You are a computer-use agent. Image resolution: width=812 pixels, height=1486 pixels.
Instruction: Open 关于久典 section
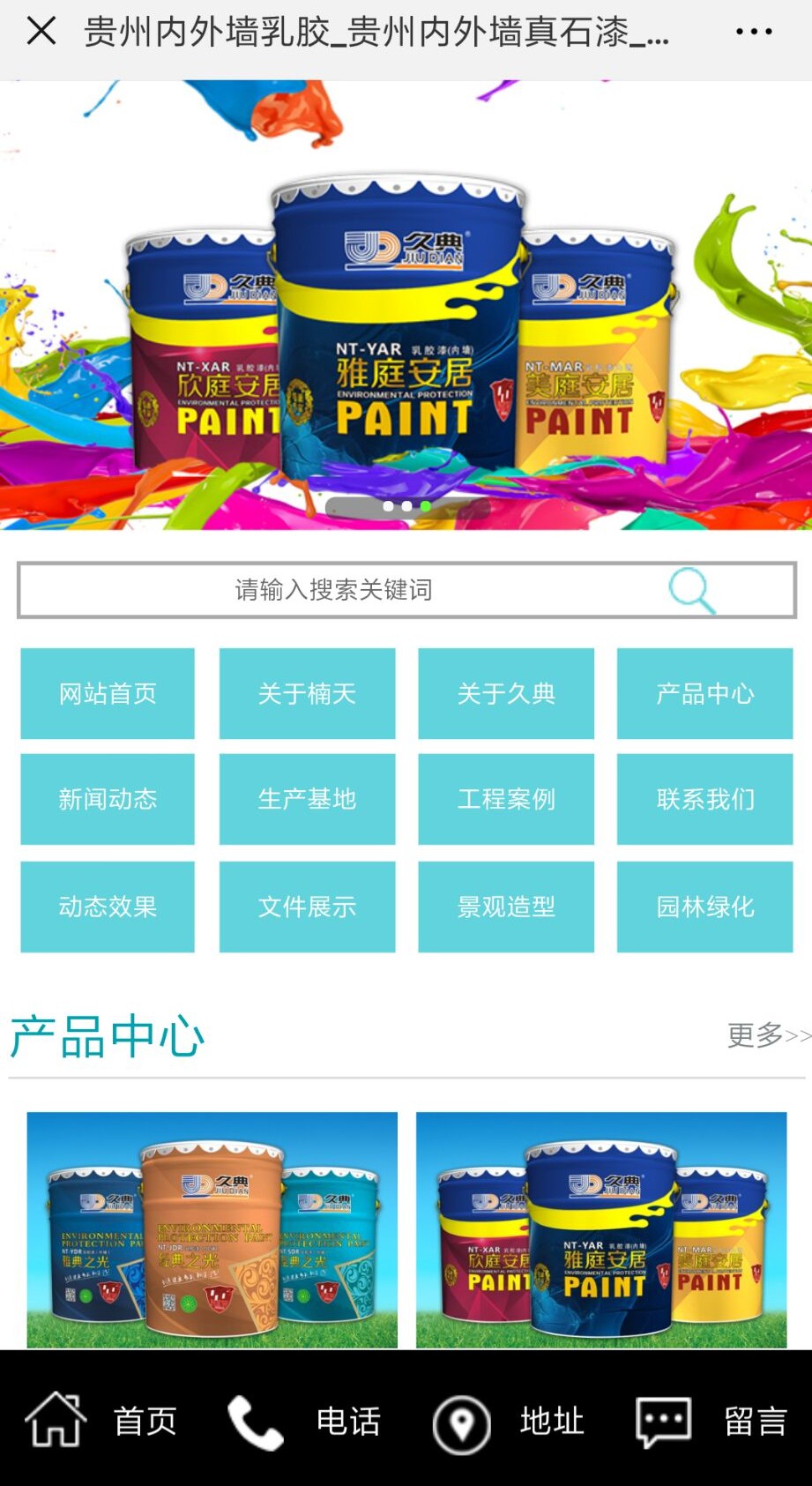click(506, 694)
